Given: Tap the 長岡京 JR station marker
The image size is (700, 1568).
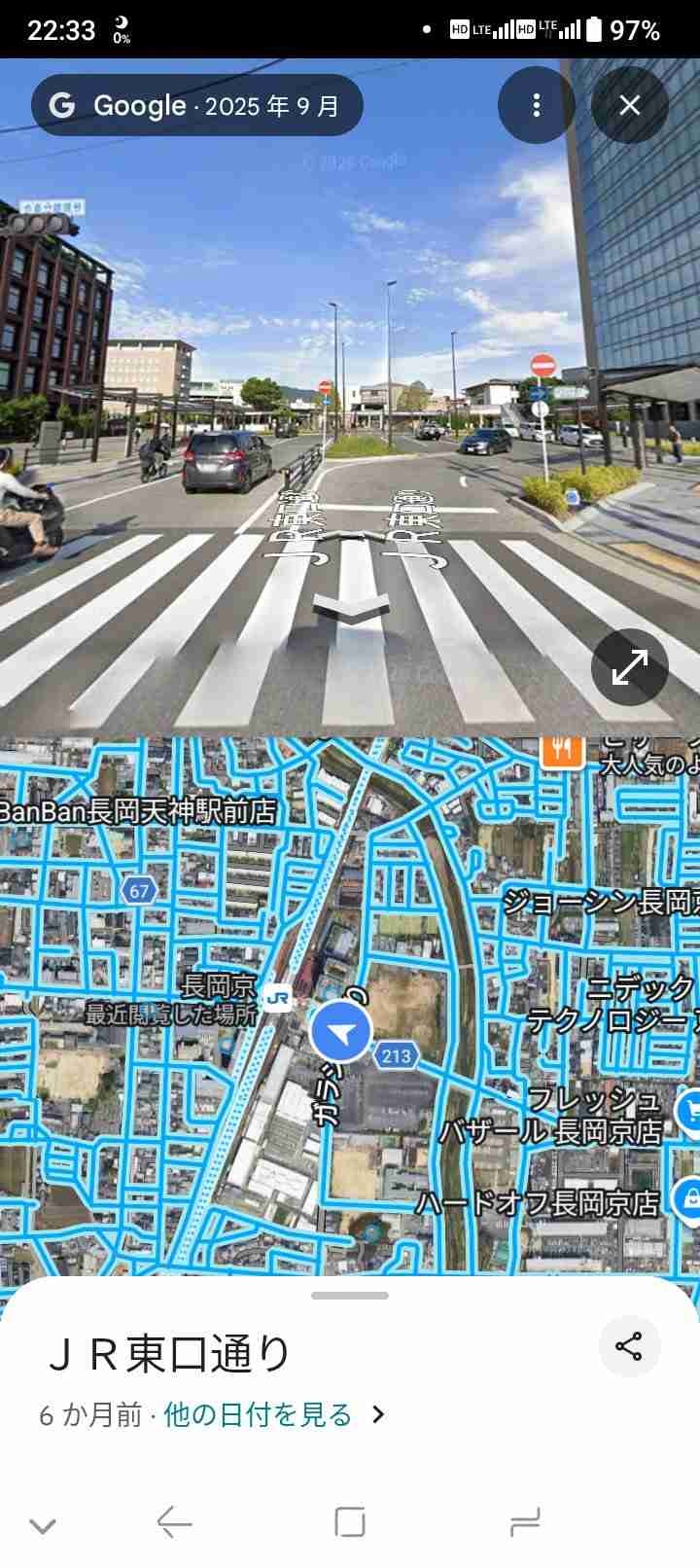Looking at the screenshot, I should pyautogui.click(x=277, y=997).
